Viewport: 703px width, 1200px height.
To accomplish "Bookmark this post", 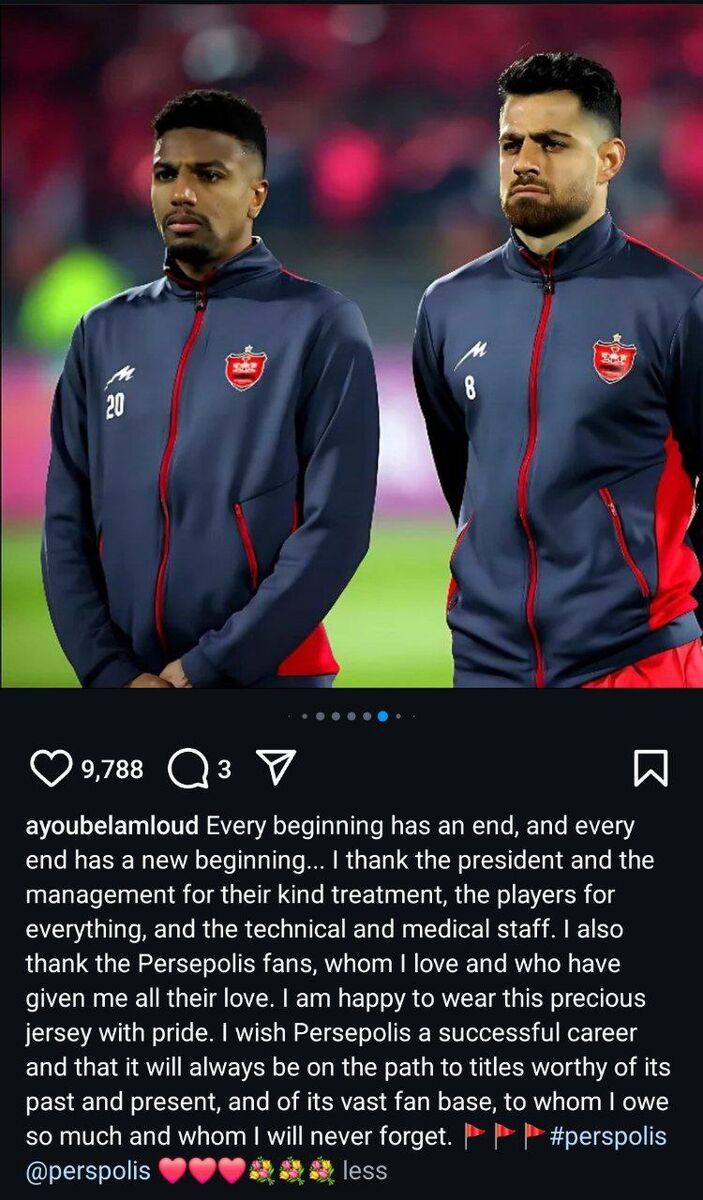I will tap(650, 768).
